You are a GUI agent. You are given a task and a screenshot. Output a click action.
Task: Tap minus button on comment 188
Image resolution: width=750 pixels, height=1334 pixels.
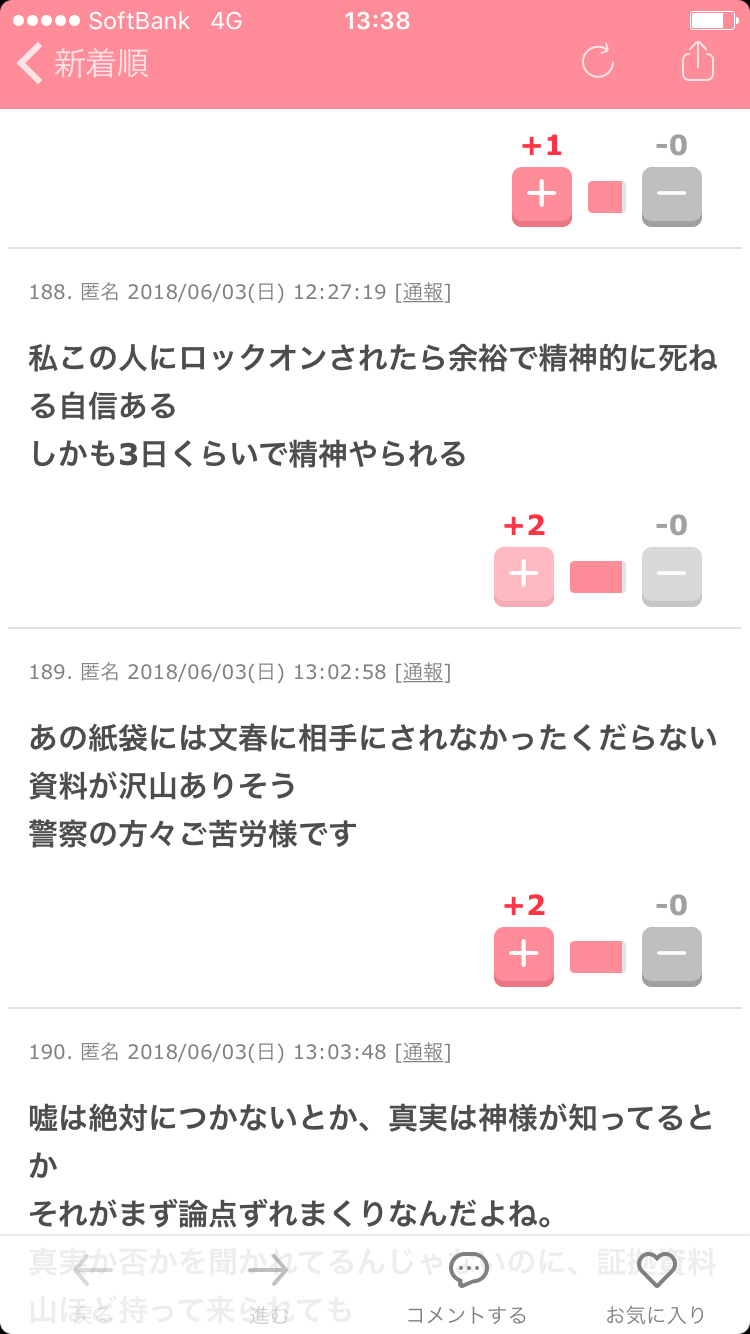tap(672, 577)
